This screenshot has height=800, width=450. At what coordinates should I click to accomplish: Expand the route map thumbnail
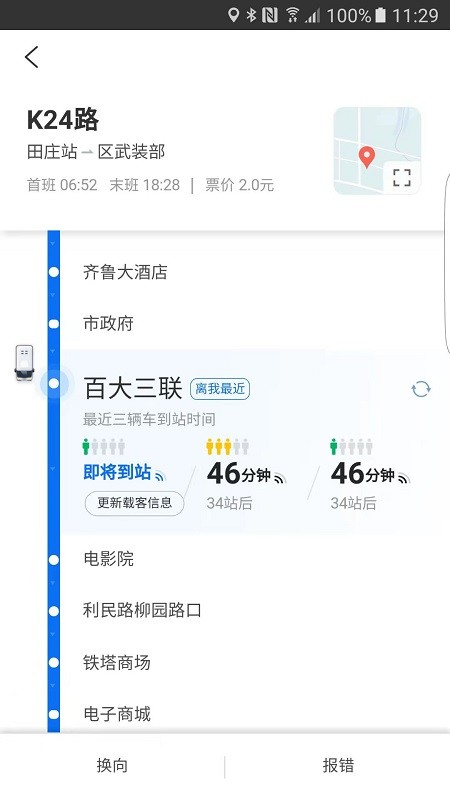point(402,178)
